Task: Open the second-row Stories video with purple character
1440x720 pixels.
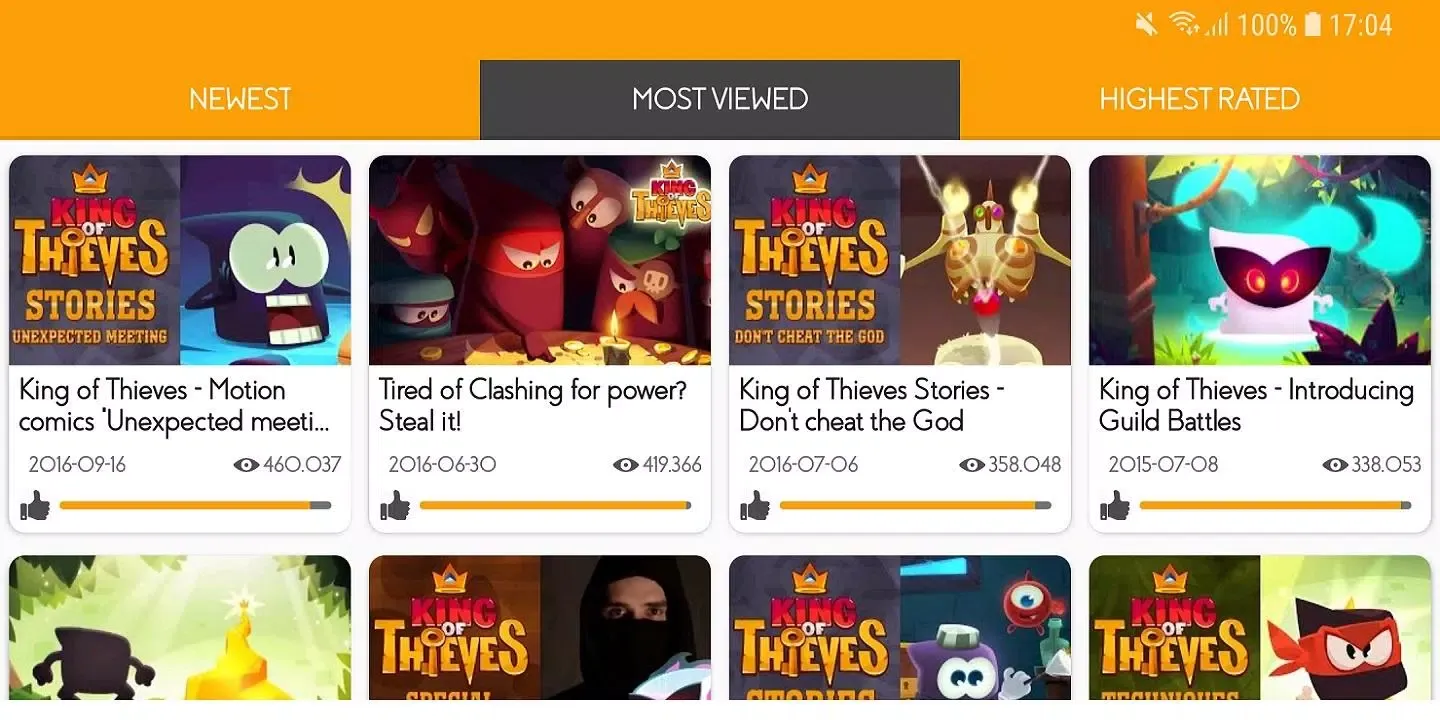Action: (900, 628)
